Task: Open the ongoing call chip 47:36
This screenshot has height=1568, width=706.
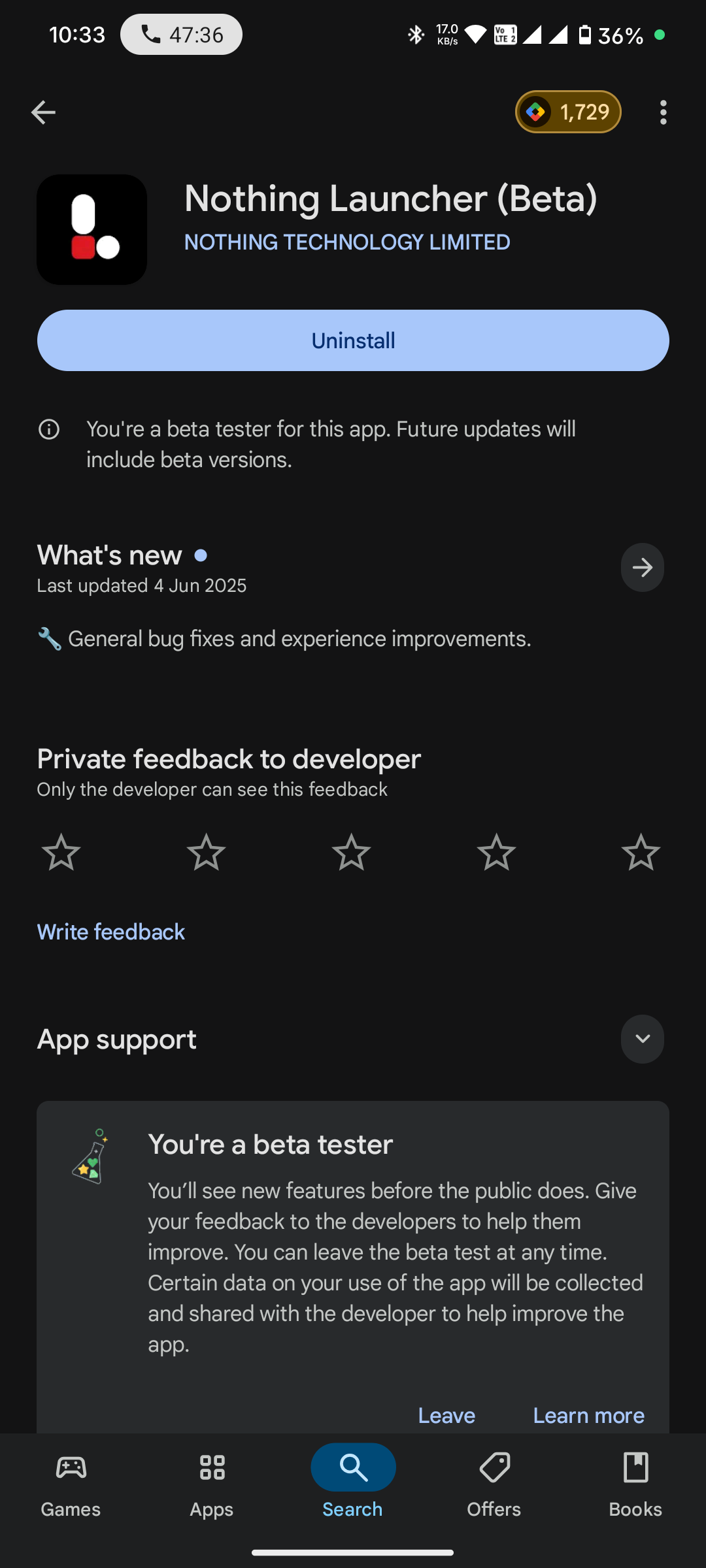Action: [x=181, y=35]
